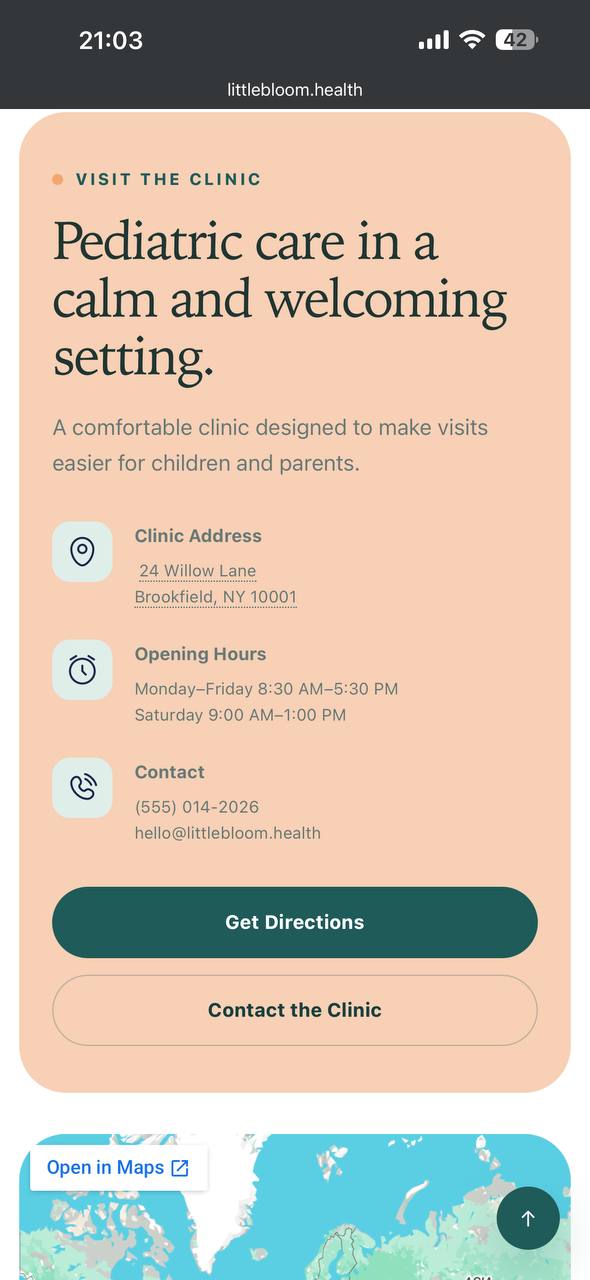
Task: Jump to top with the arrow button
Action: 528,1218
